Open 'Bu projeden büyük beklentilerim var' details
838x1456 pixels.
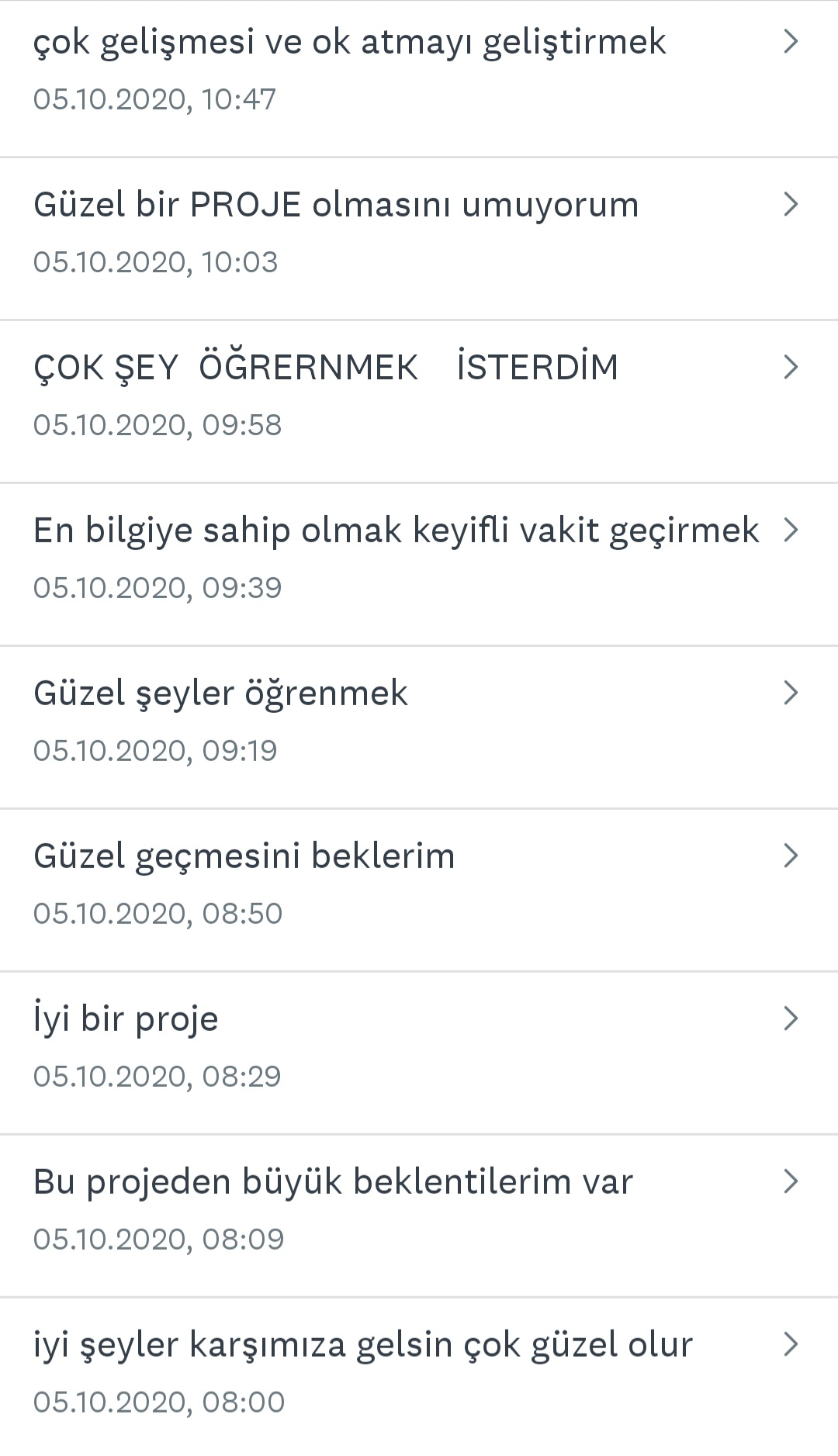tap(334, 1181)
